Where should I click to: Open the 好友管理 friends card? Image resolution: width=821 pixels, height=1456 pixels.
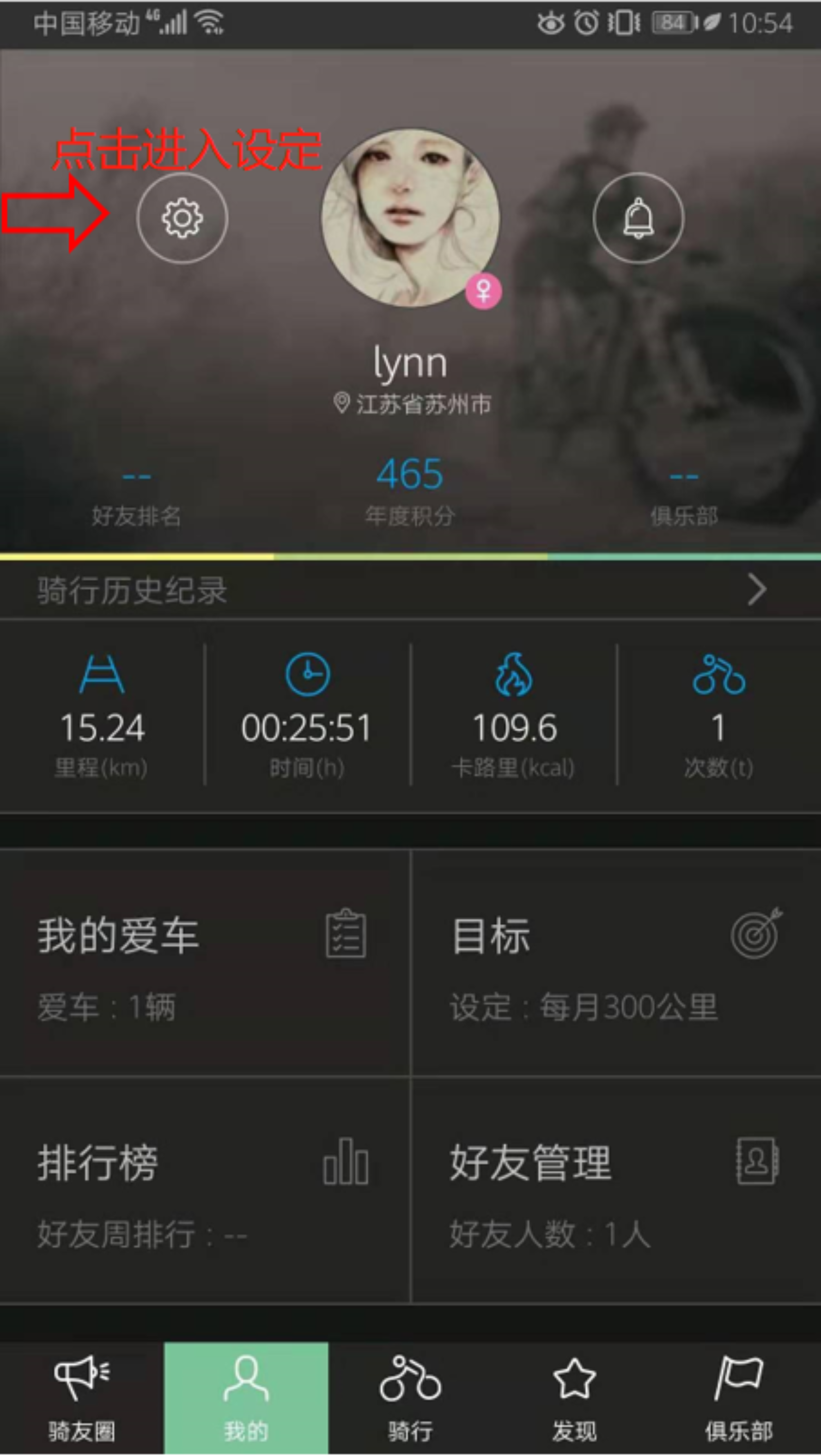coord(616,1191)
